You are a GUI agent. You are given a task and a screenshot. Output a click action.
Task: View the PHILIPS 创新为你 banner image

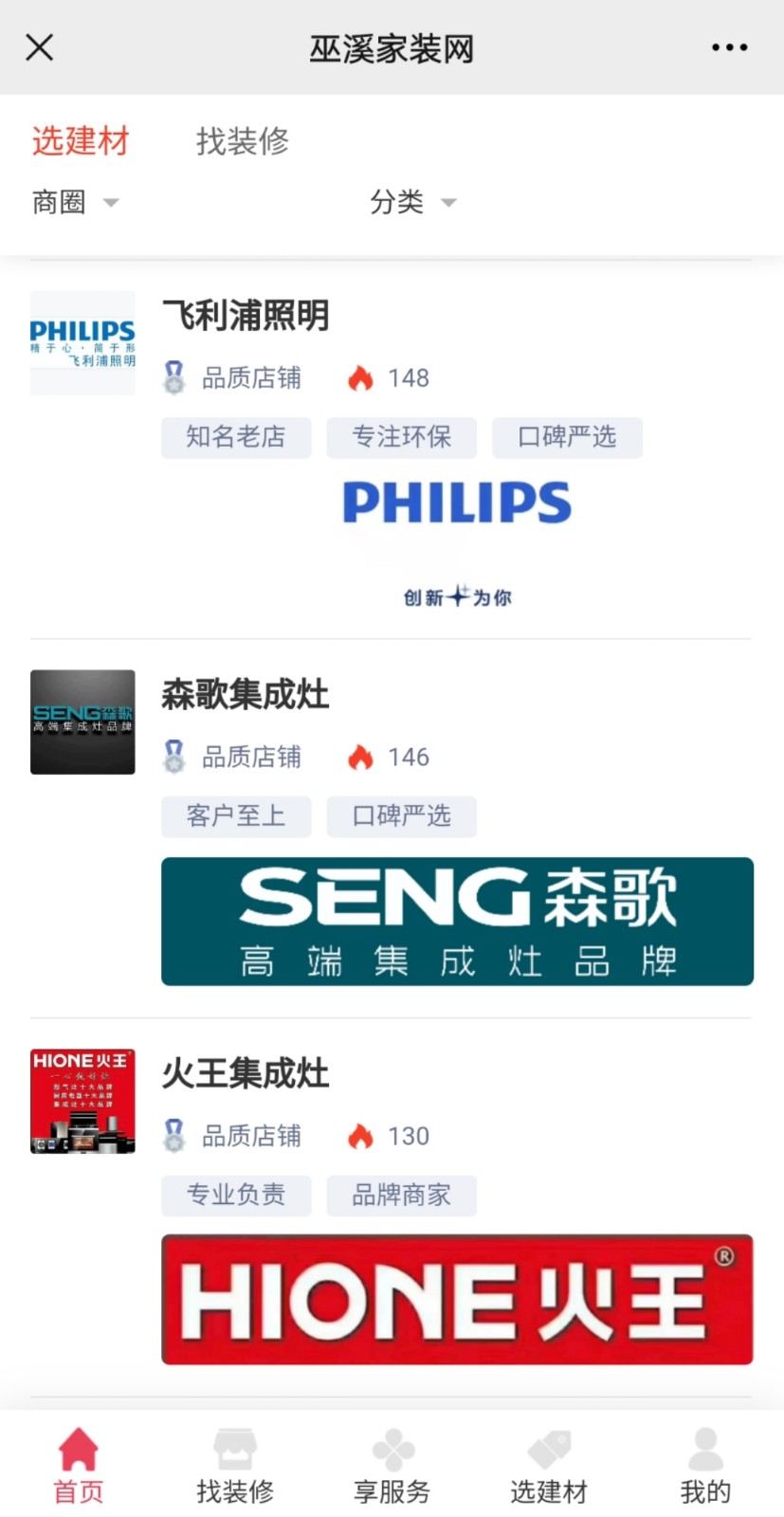pos(457,542)
